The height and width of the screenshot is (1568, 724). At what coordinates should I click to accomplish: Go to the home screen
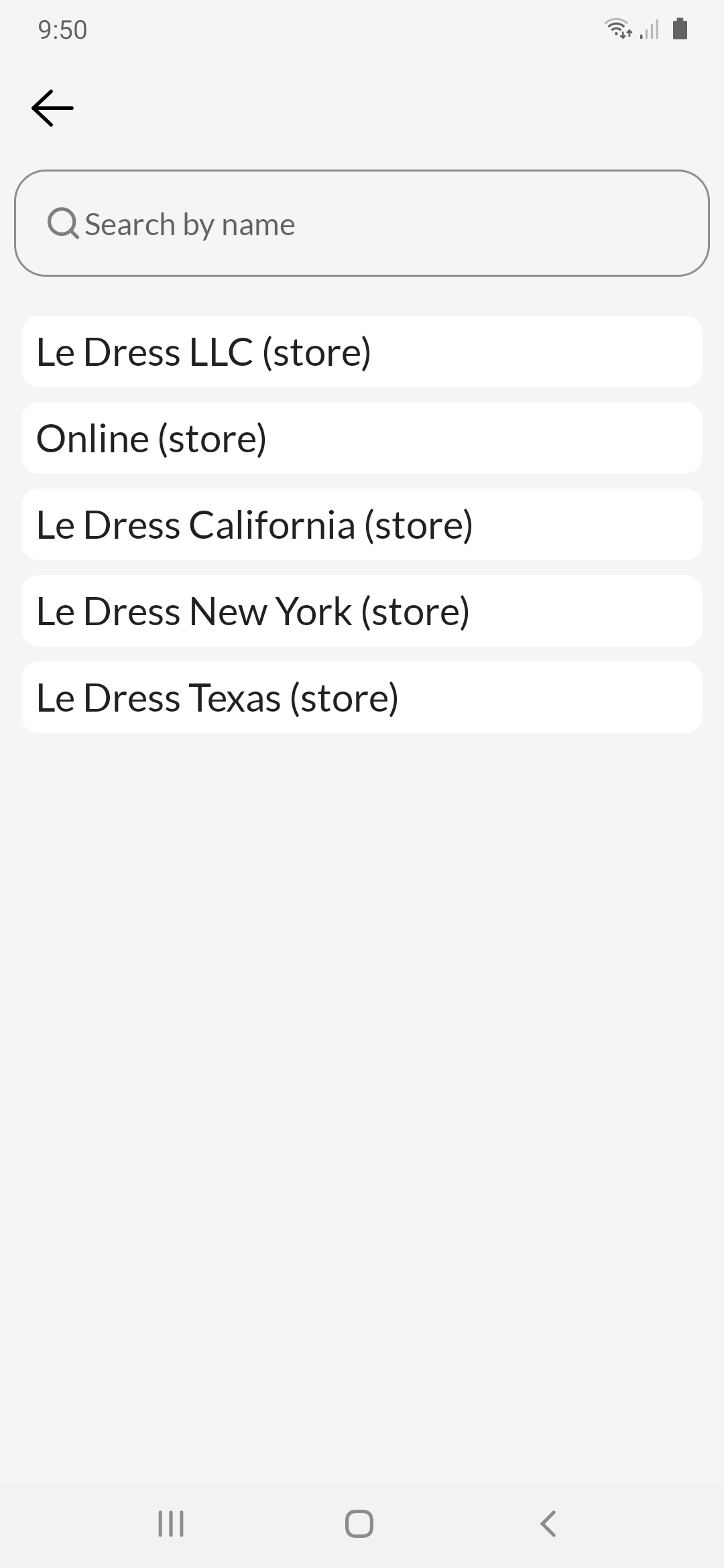point(359,1523)
